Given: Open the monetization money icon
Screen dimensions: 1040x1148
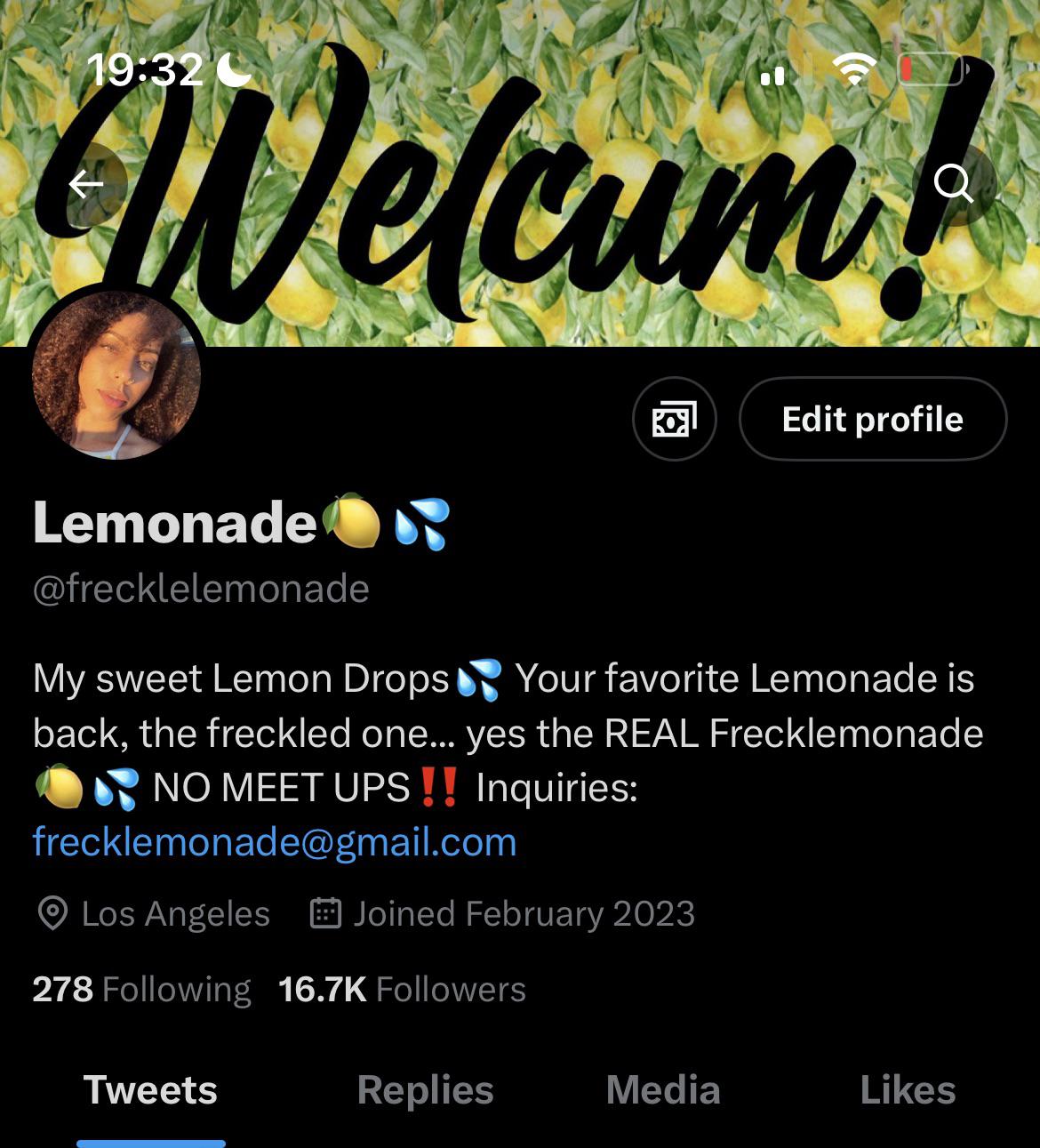Looking at the screenshot, I should pyautogui.click(x=674, y=419).
